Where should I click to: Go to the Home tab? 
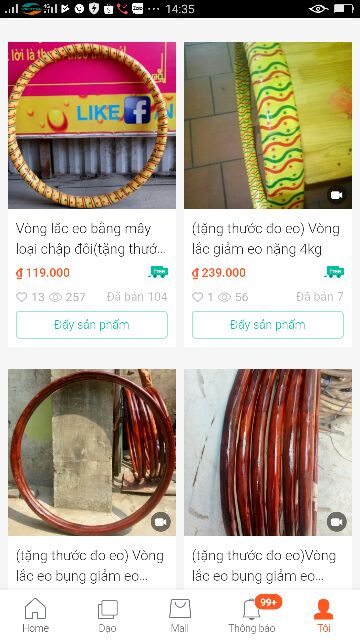click(36, 615)
